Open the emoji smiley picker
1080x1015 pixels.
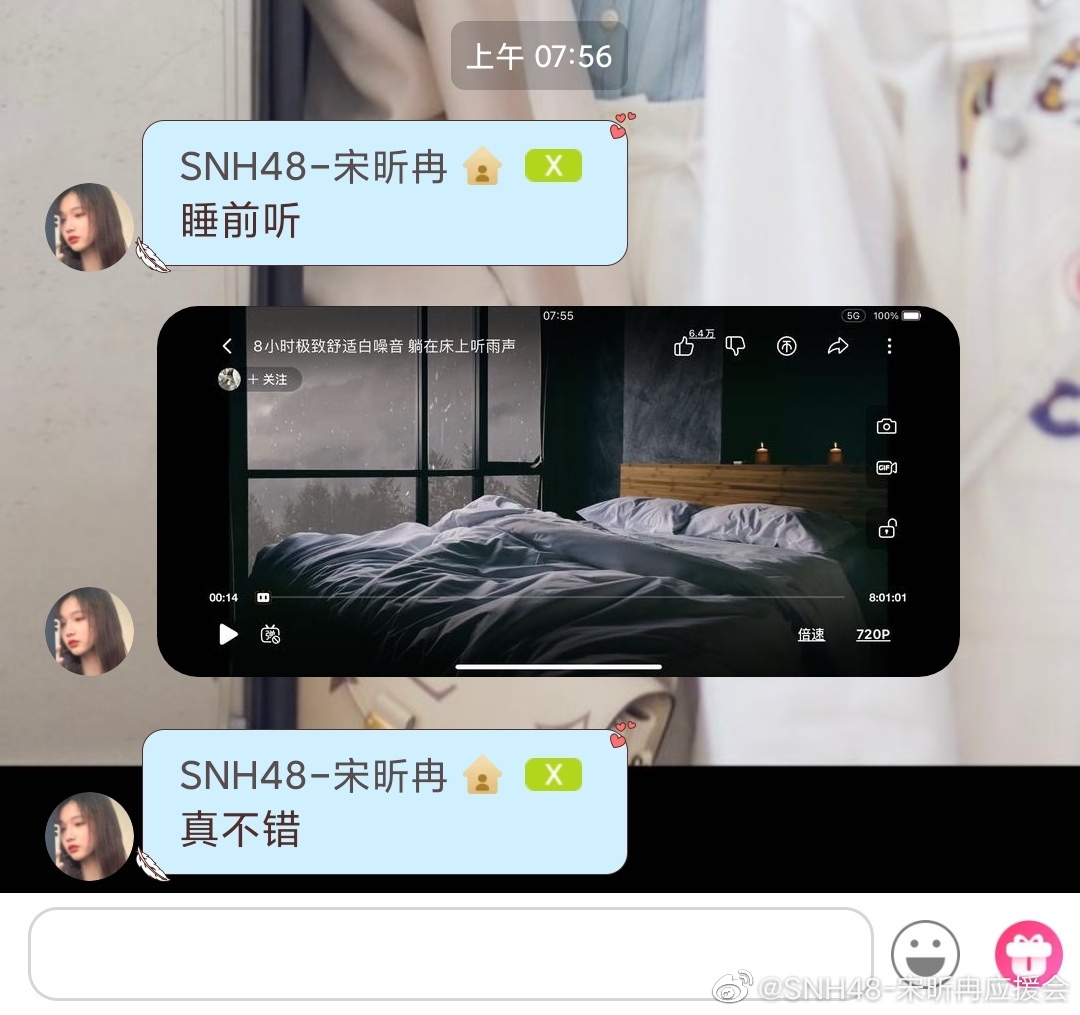point(925,954)
